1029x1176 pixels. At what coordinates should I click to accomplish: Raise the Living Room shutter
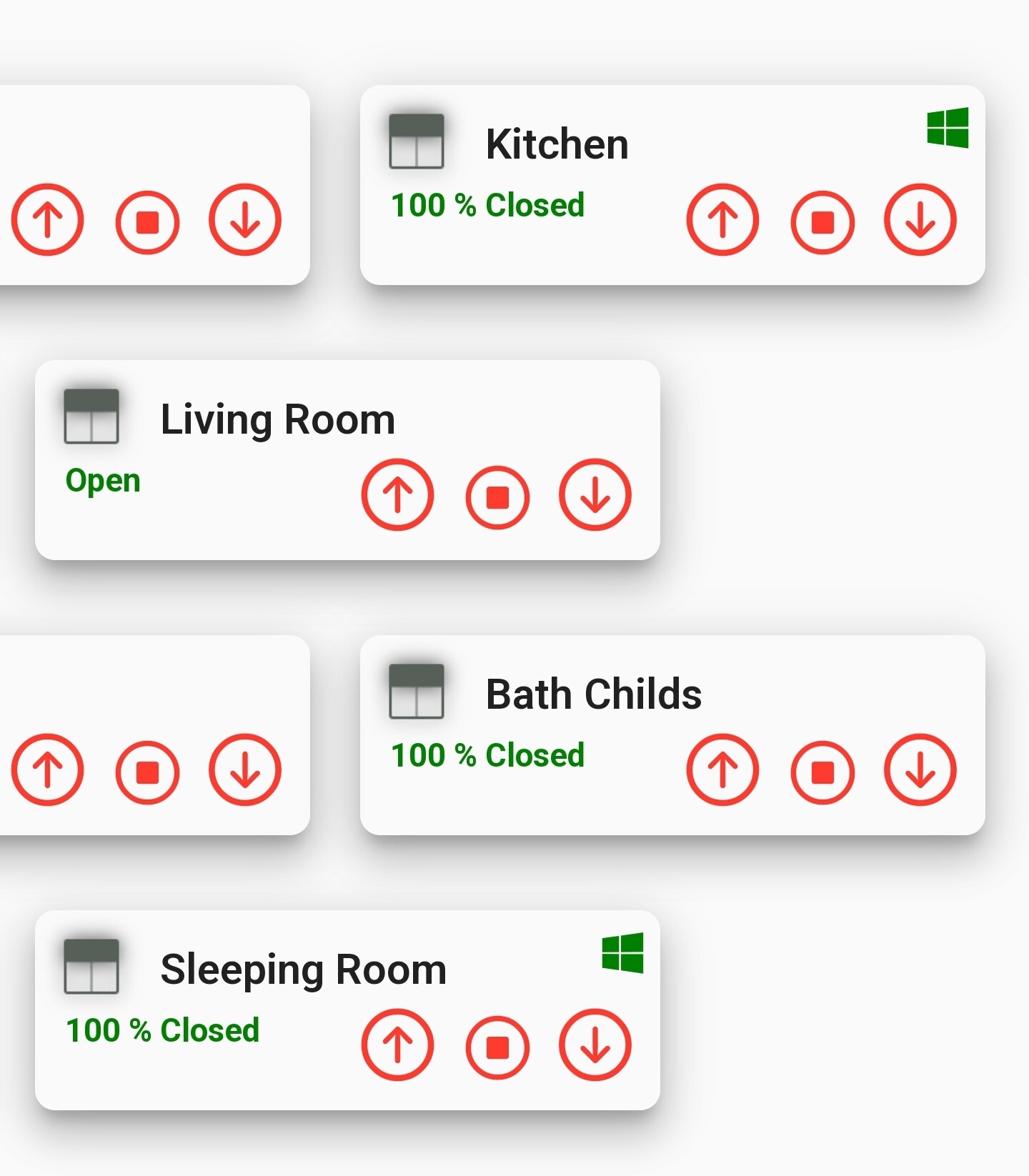[397, 494]
